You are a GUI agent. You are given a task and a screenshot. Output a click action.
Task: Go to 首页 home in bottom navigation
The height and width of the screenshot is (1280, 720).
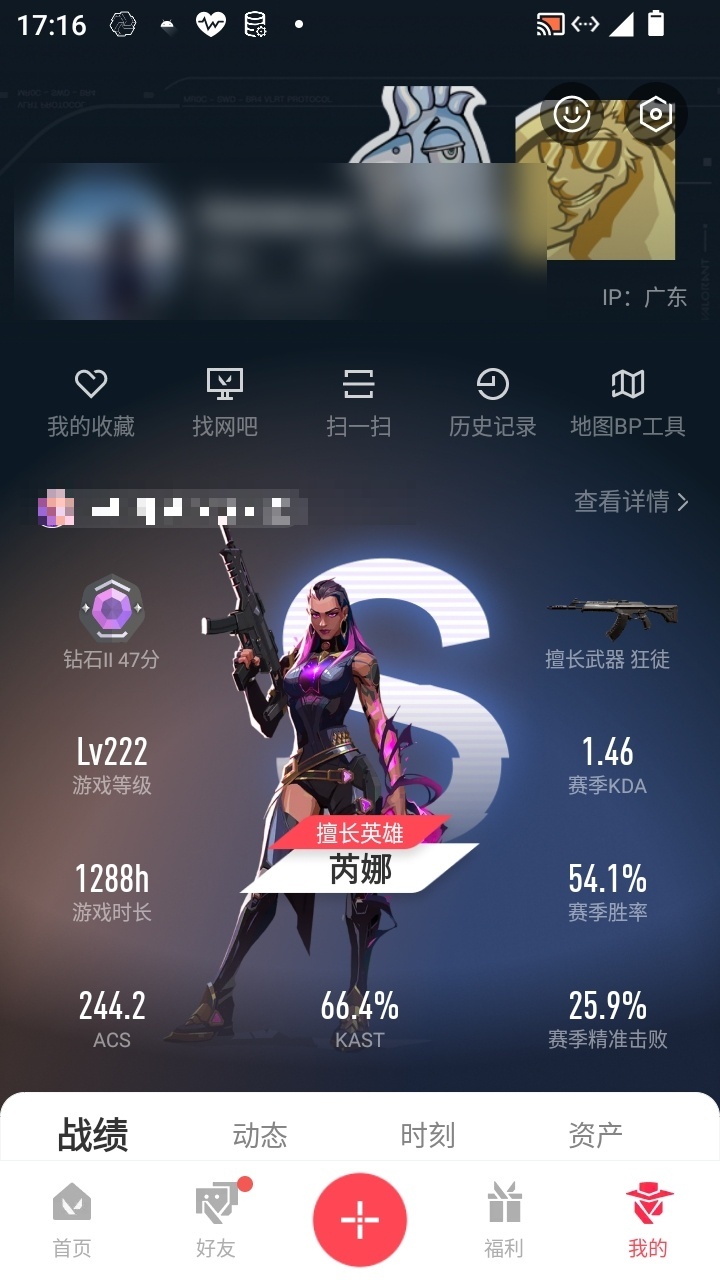tap(72, 1219)
